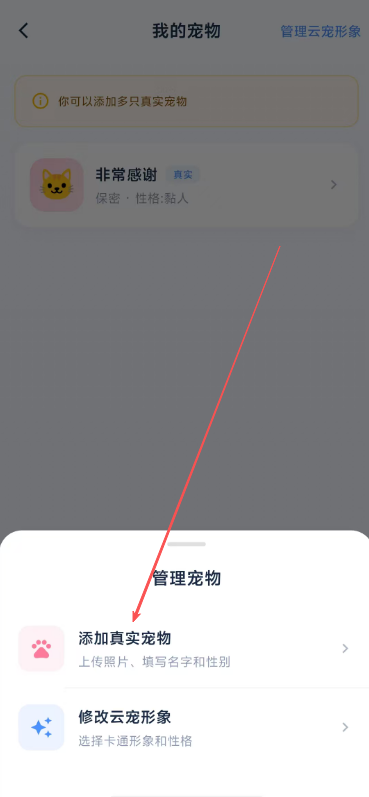Go back with the arrow icon
Image resolution: width=369 pixels, height=797 pixels.
(x=23, y=31)
